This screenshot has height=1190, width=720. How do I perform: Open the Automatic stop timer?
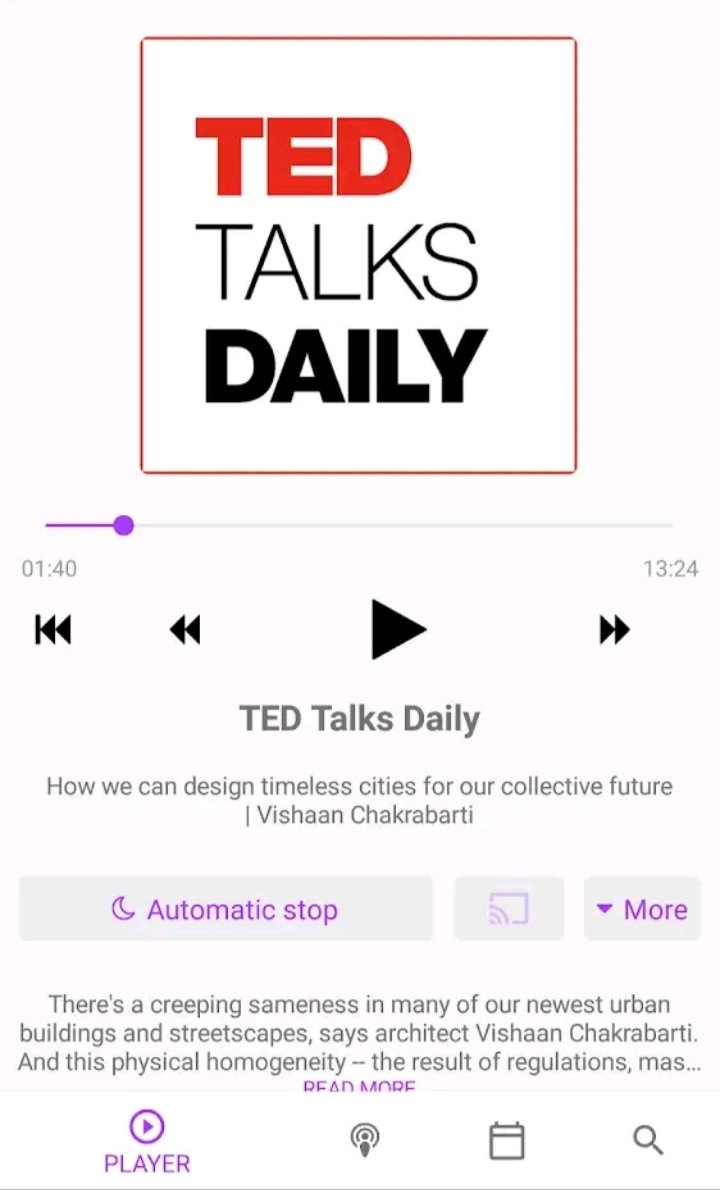click(x=225, y=909)
